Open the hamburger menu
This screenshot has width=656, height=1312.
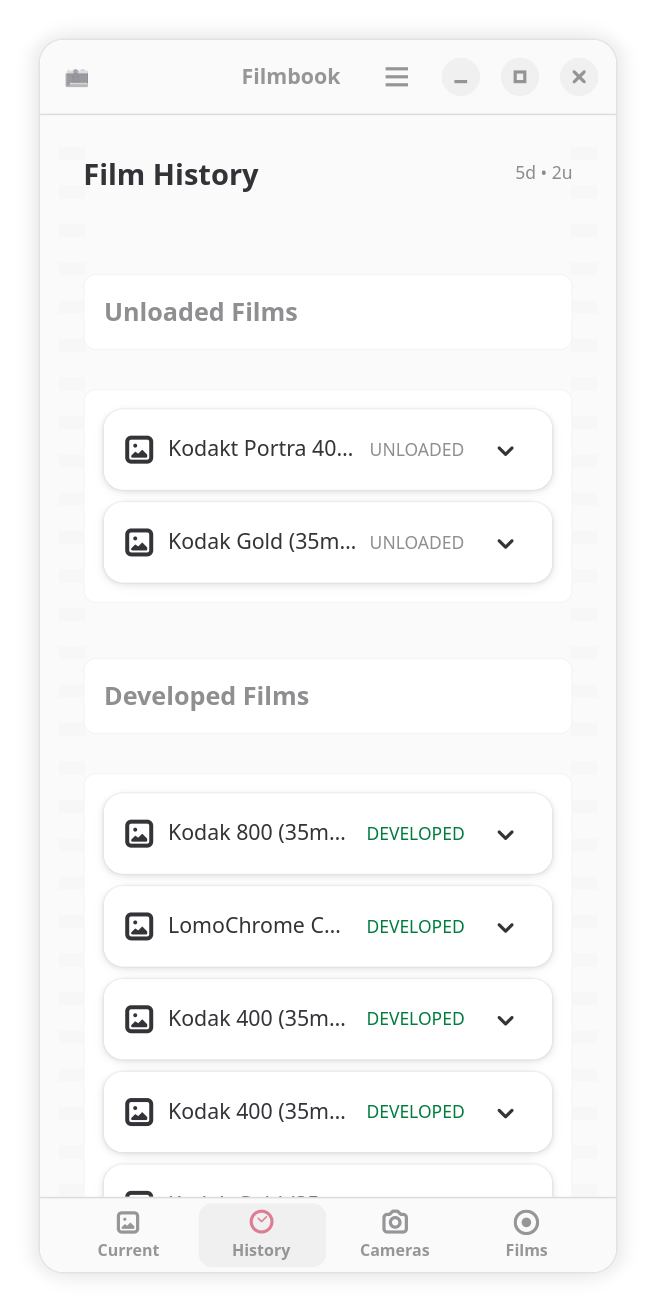pyautogui.click(x=397, y=77)
